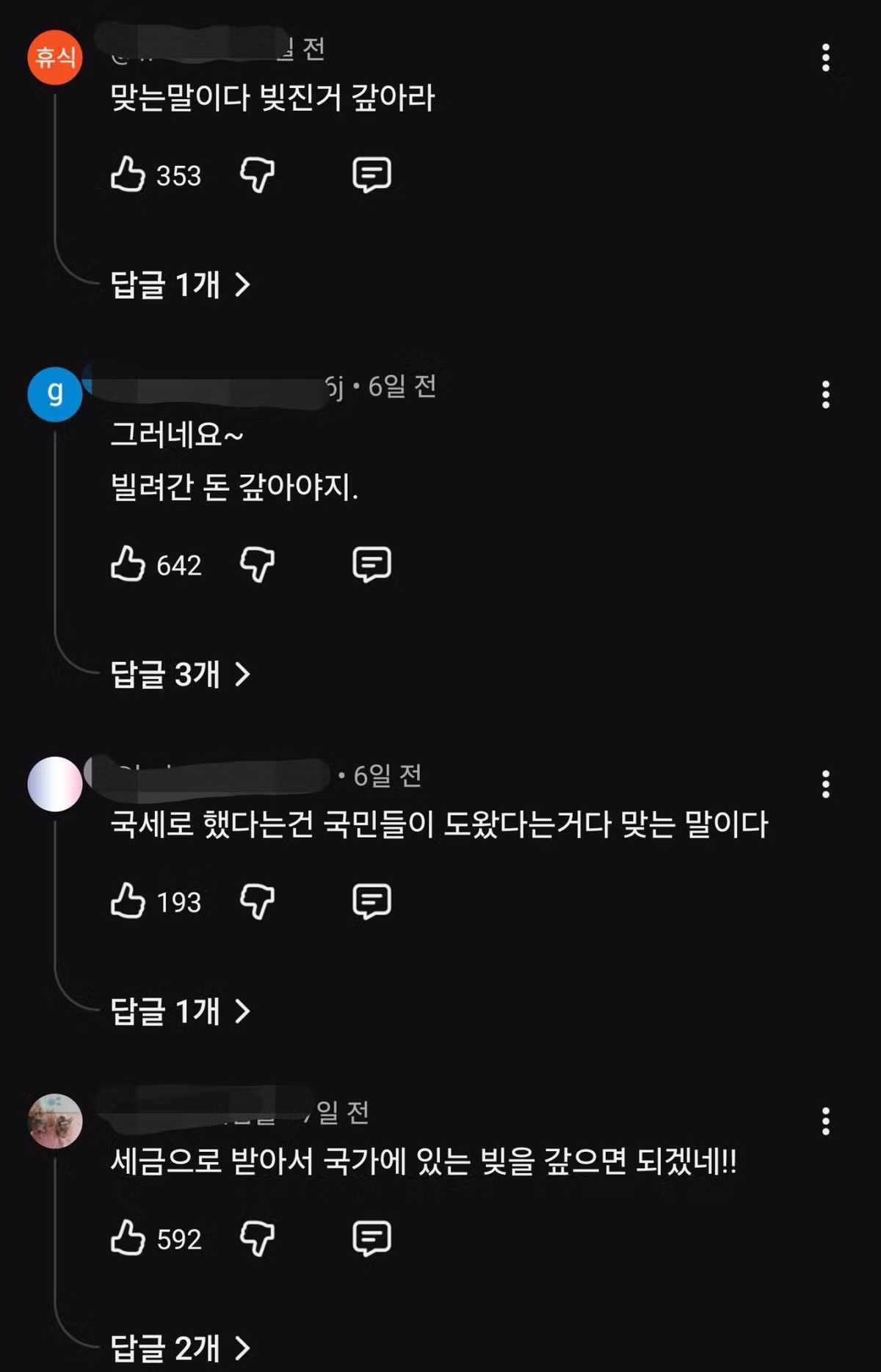Expand 답글 1개 under the first comment

point(181,286)
